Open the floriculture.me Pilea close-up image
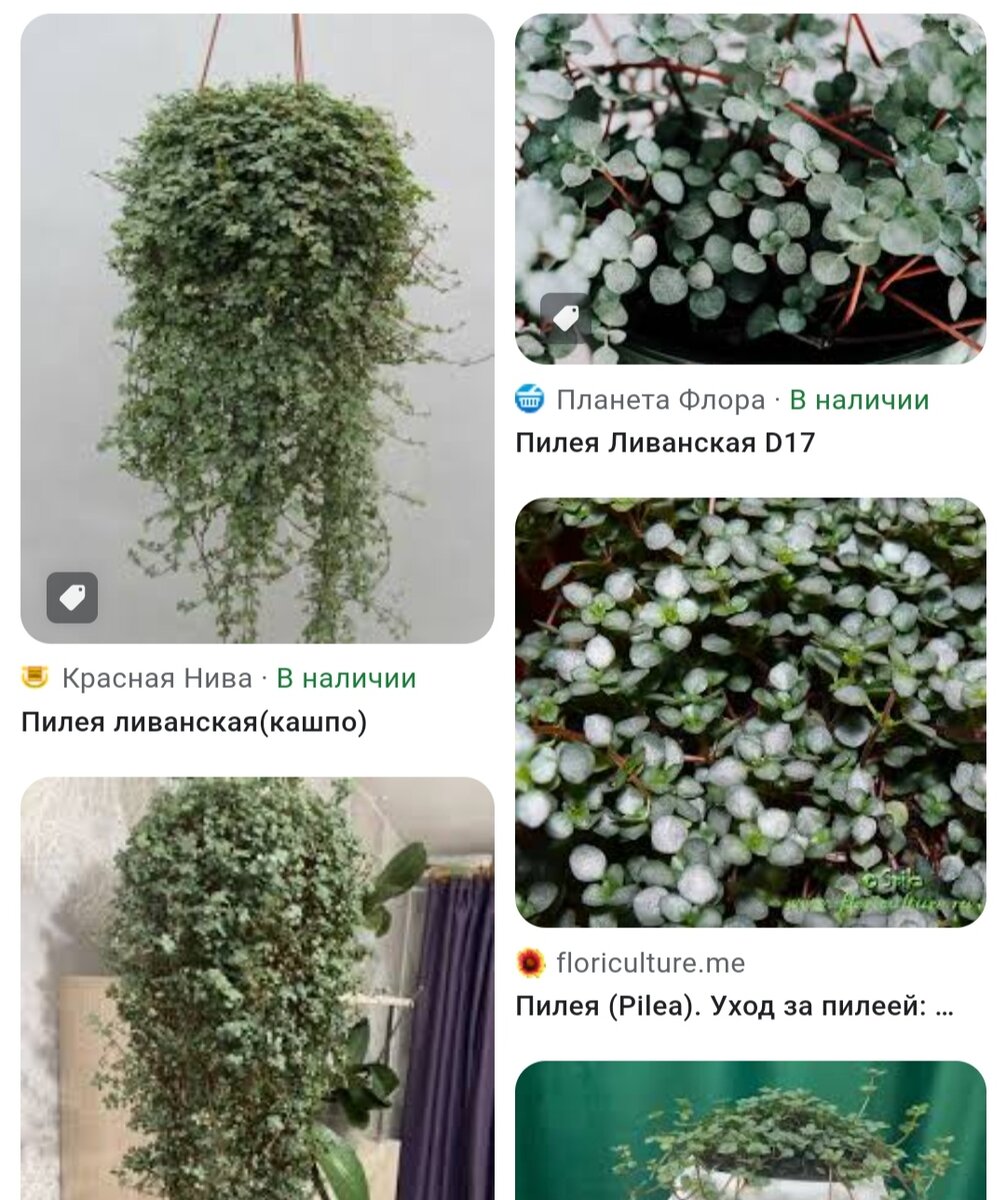This screenshot has width=1006, height=1200. click(x=750, y=712)
